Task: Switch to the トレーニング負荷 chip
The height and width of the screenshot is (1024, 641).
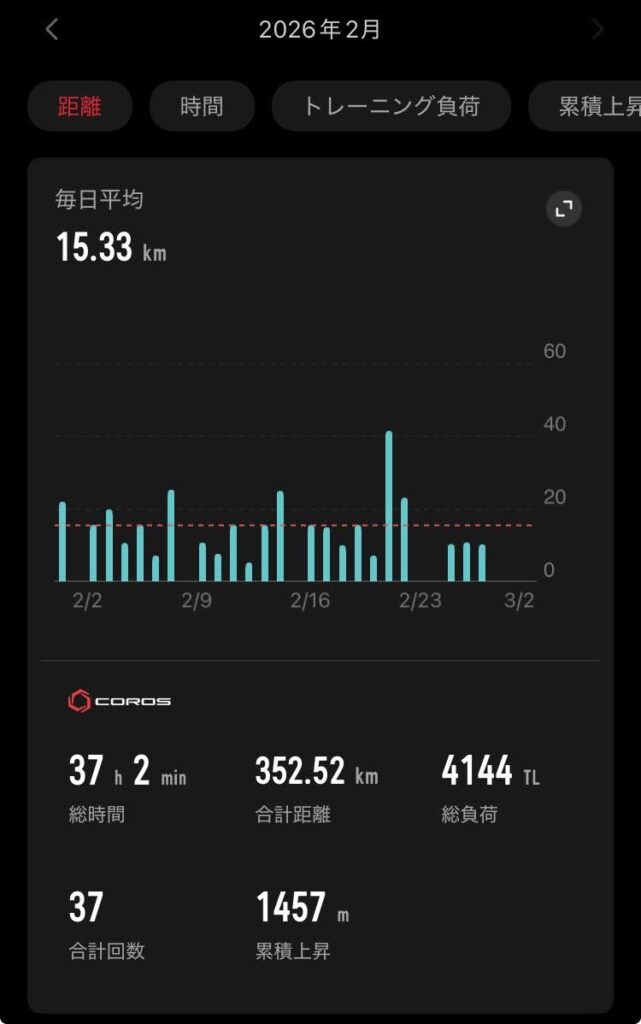Action: click(391, 107)
